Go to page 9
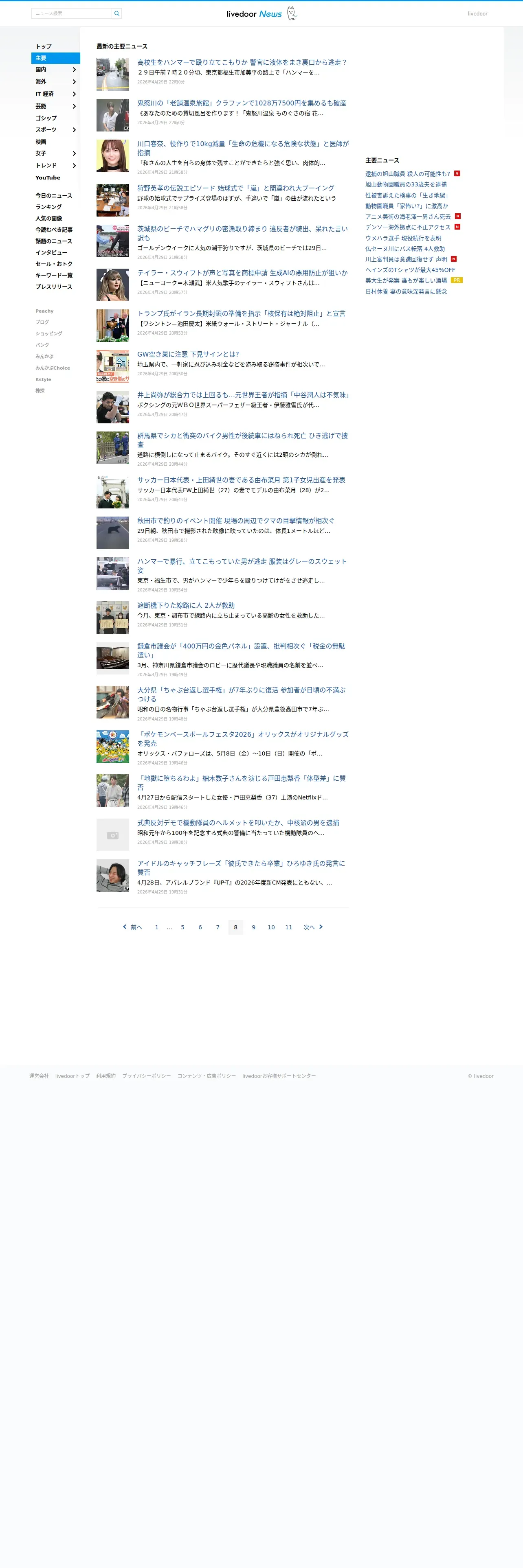The width and height of the screenshot is (523, 1568). tap(253, 927)
